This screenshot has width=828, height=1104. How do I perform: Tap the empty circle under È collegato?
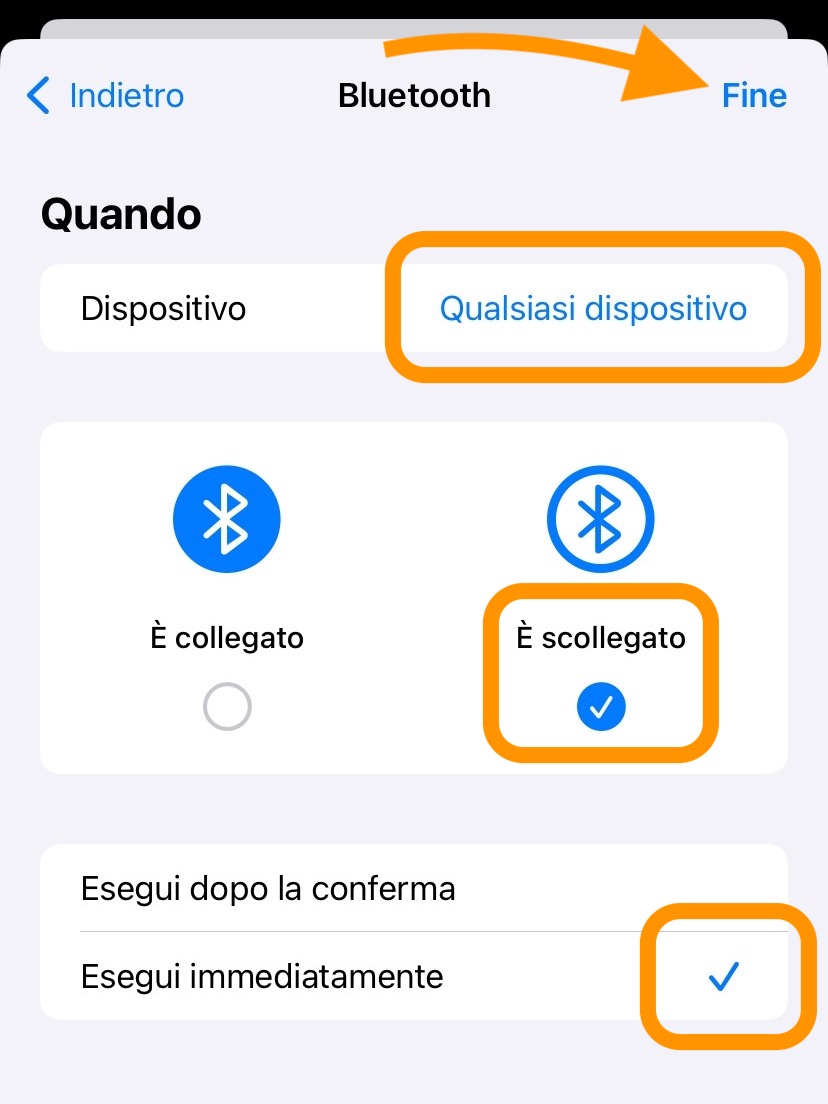[227, 706]
